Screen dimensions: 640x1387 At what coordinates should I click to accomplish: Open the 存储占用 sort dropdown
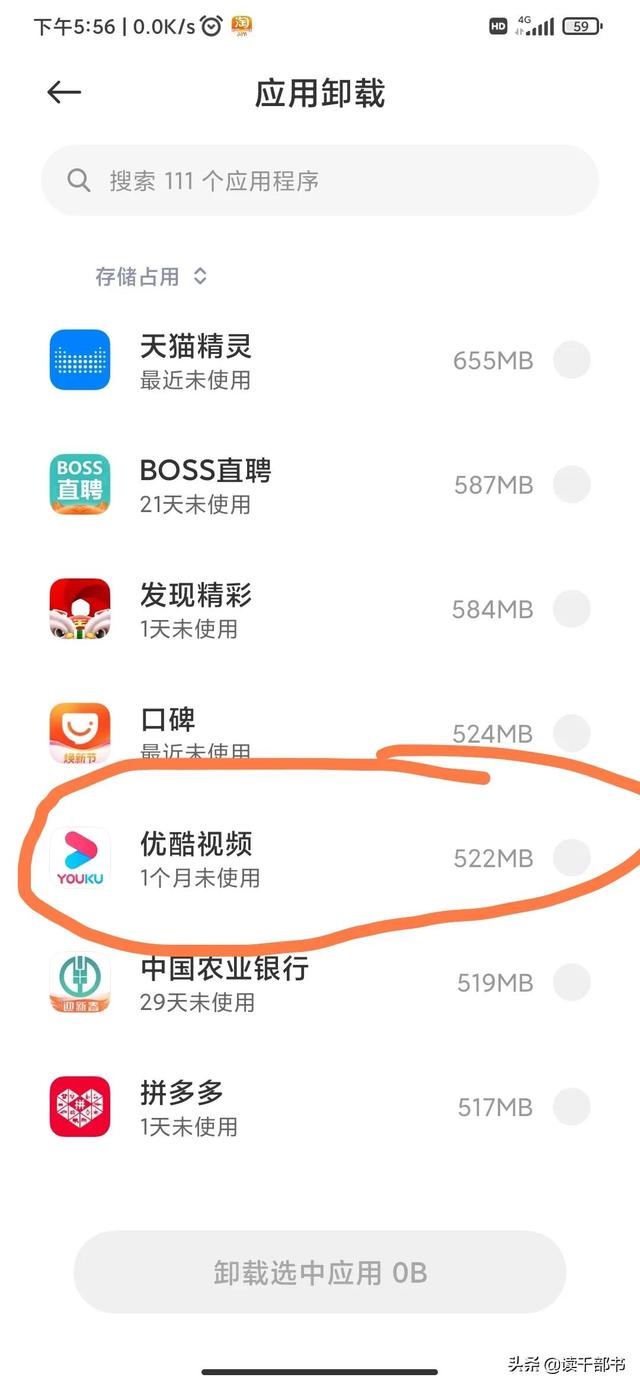click(151, 277)
